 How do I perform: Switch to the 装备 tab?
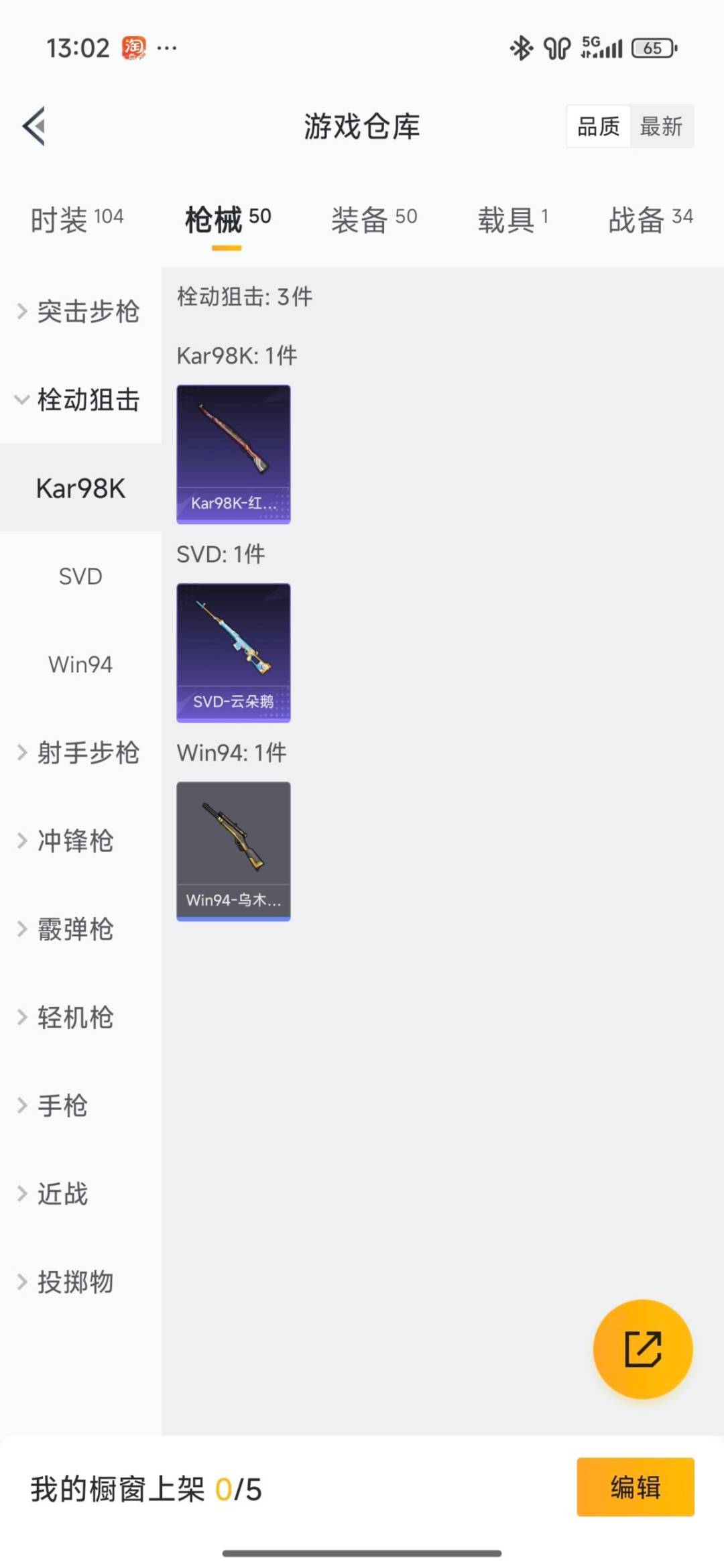click(x=374, y=219)
